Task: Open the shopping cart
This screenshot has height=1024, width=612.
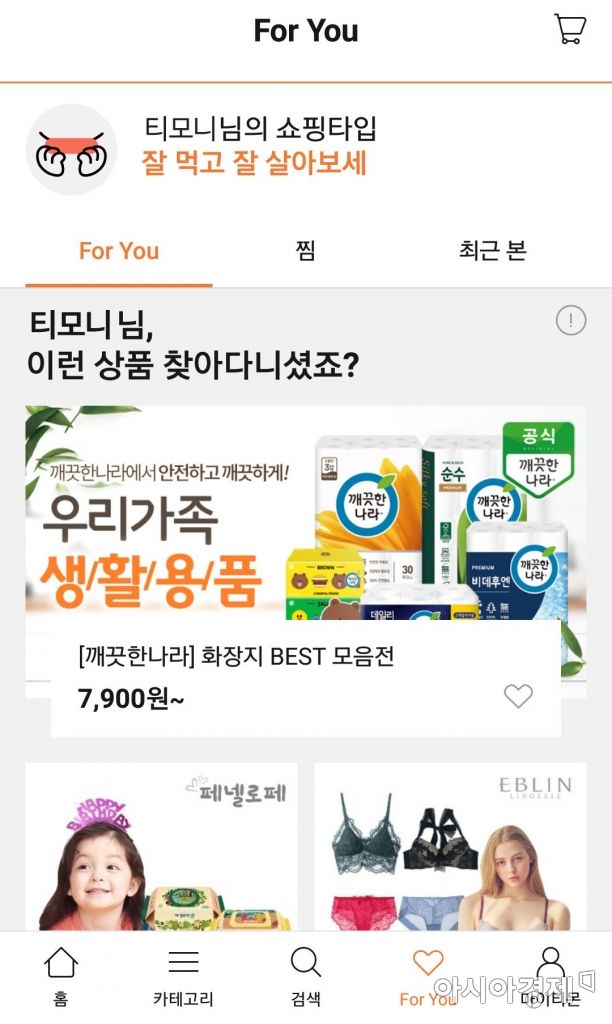Action: coord(569,29)
